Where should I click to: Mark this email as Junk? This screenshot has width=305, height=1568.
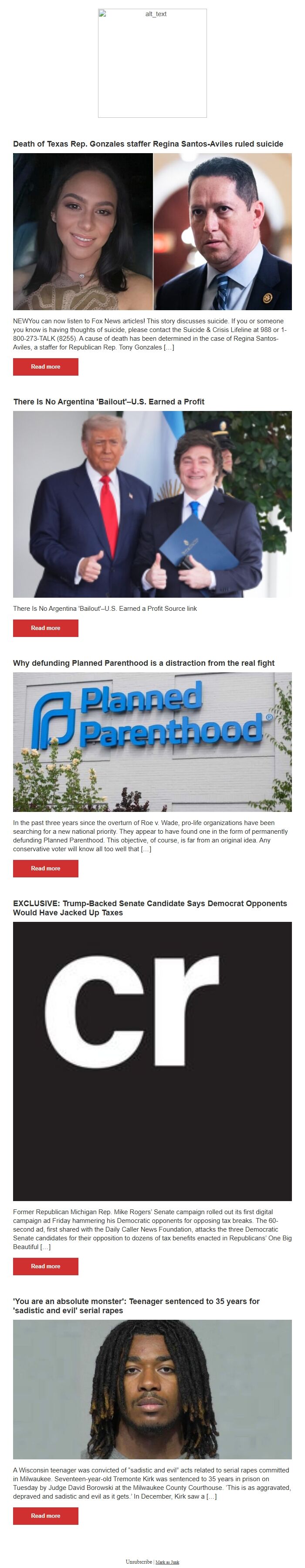(167, 1561)
